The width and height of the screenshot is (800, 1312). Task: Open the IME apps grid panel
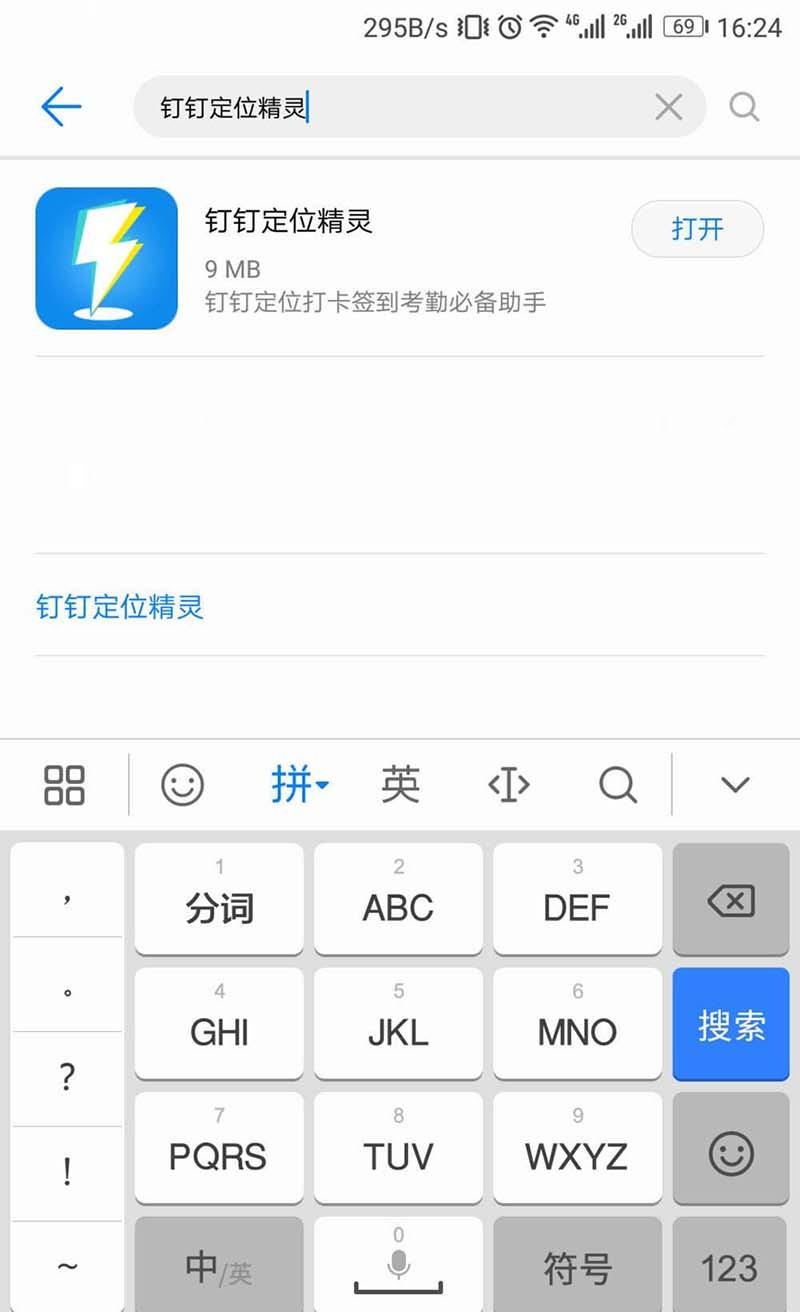(64, 785)
